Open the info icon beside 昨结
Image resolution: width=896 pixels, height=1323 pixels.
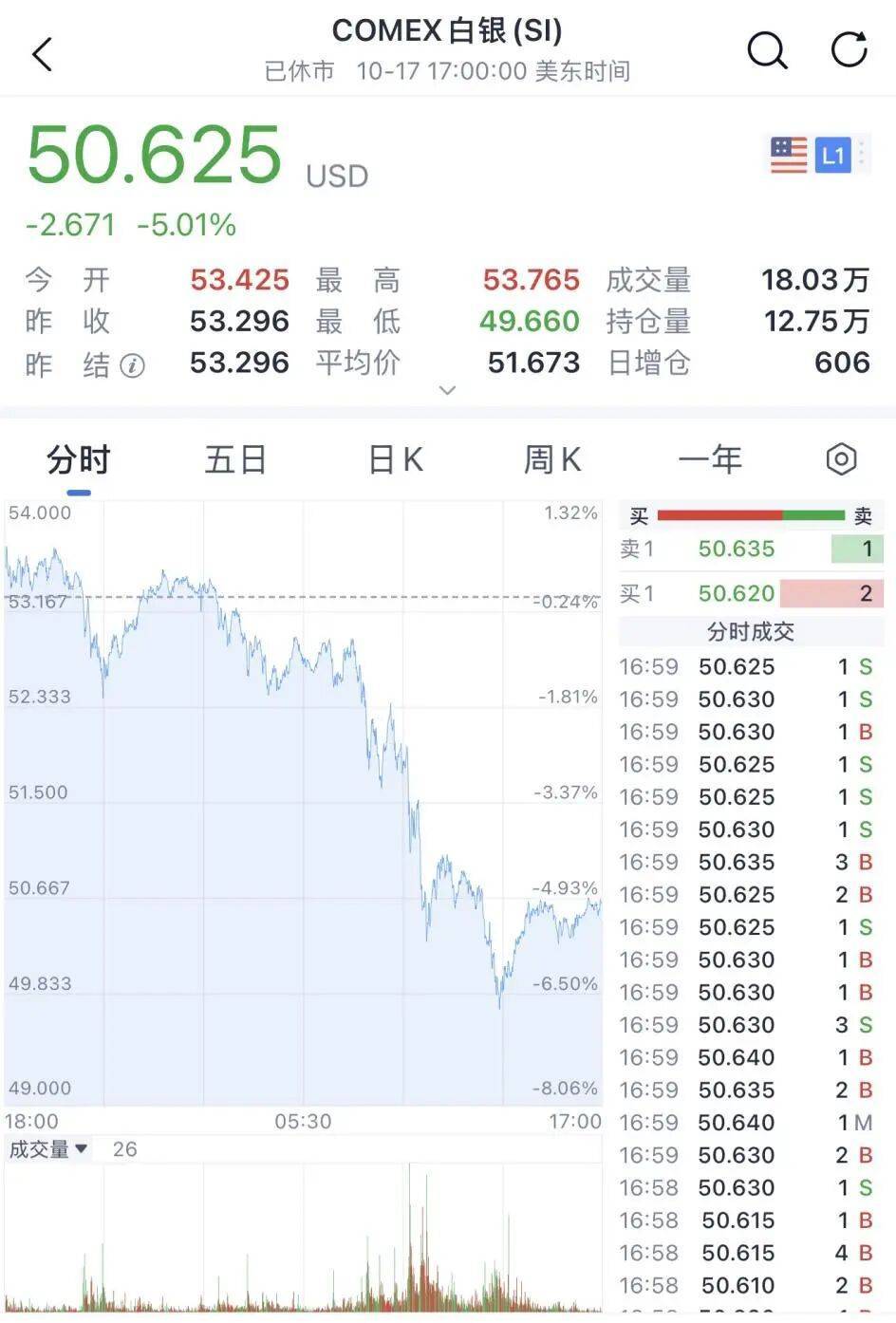point(133,365)
